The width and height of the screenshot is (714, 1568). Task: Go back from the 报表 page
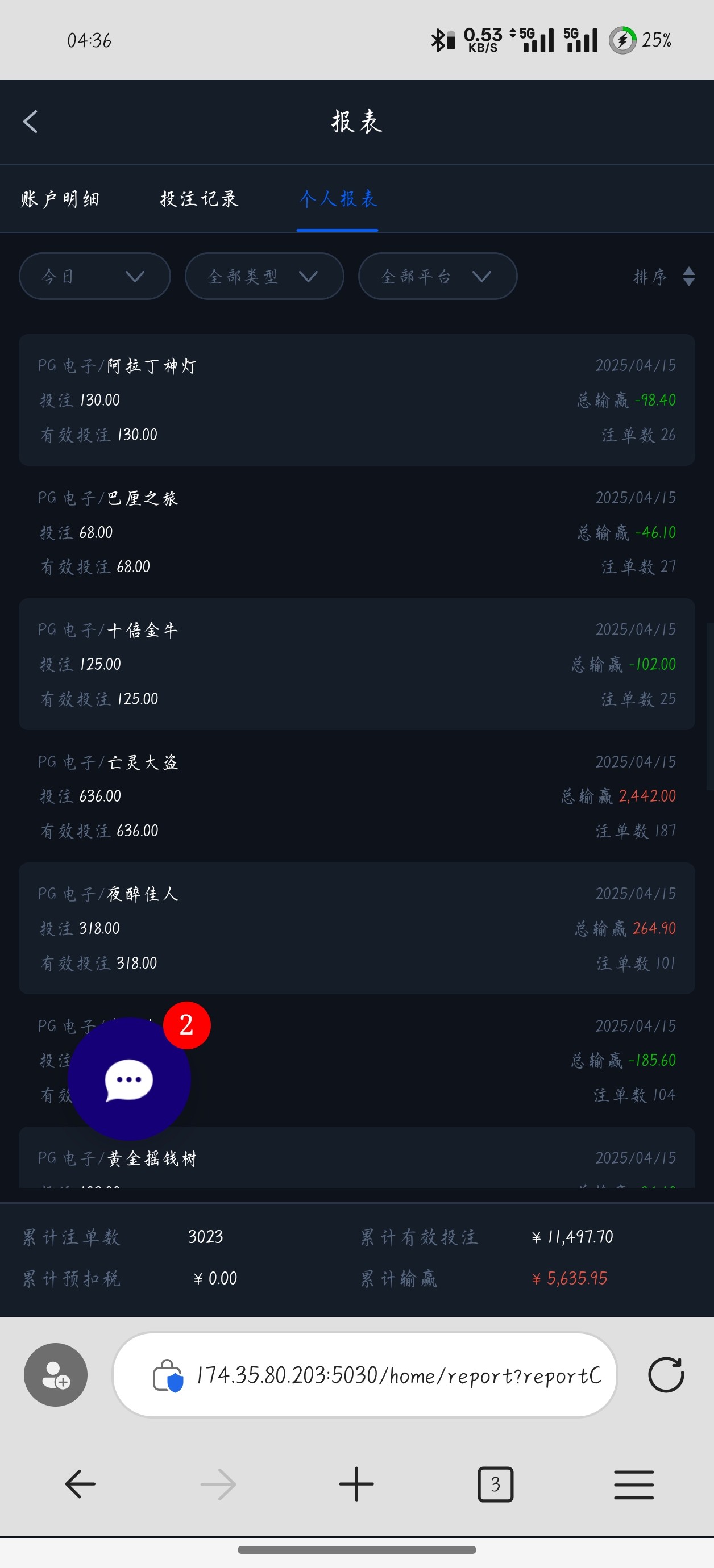coord(31,122)
